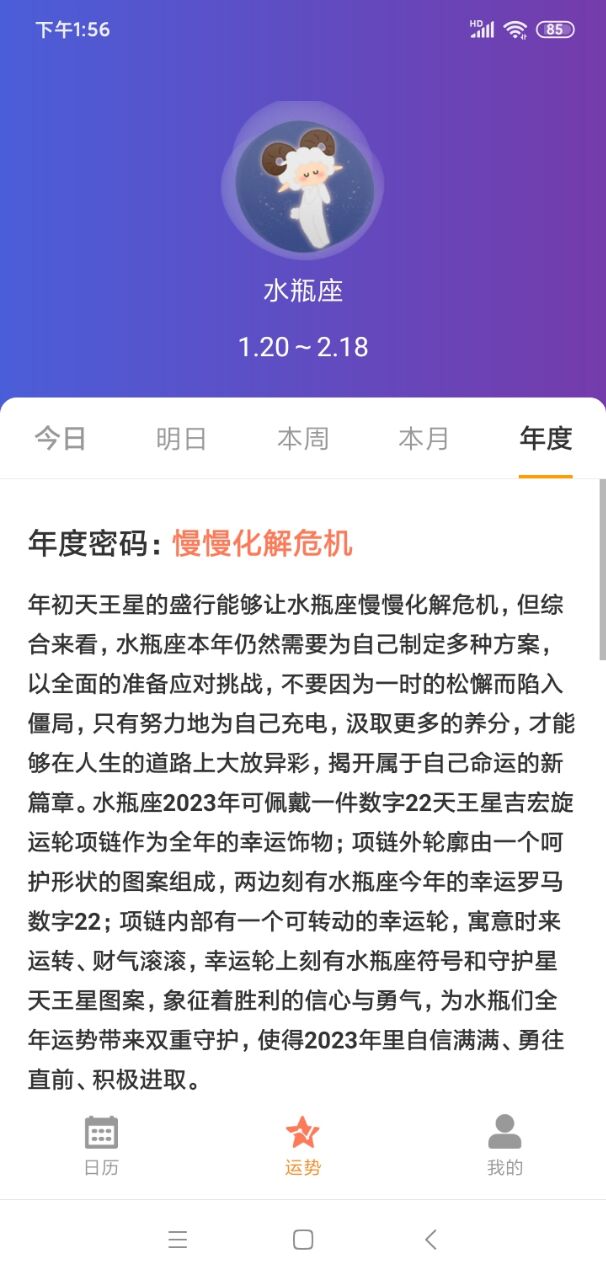Screen dimensions: 606x1280
Task: Switch to the 今日 fortune tab
Action: coord(60,439)
